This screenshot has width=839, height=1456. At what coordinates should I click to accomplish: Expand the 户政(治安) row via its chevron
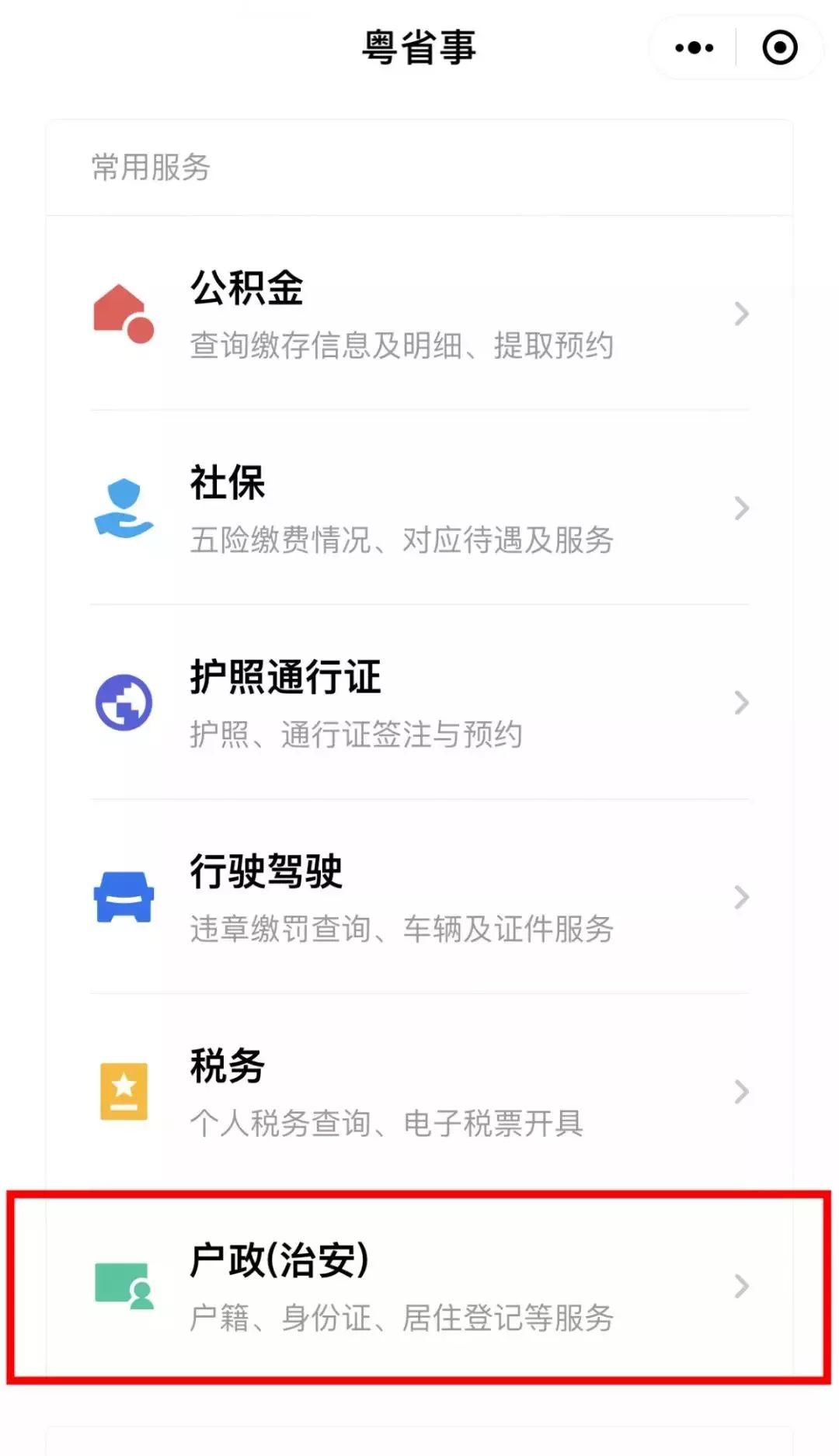point(740,1285)
